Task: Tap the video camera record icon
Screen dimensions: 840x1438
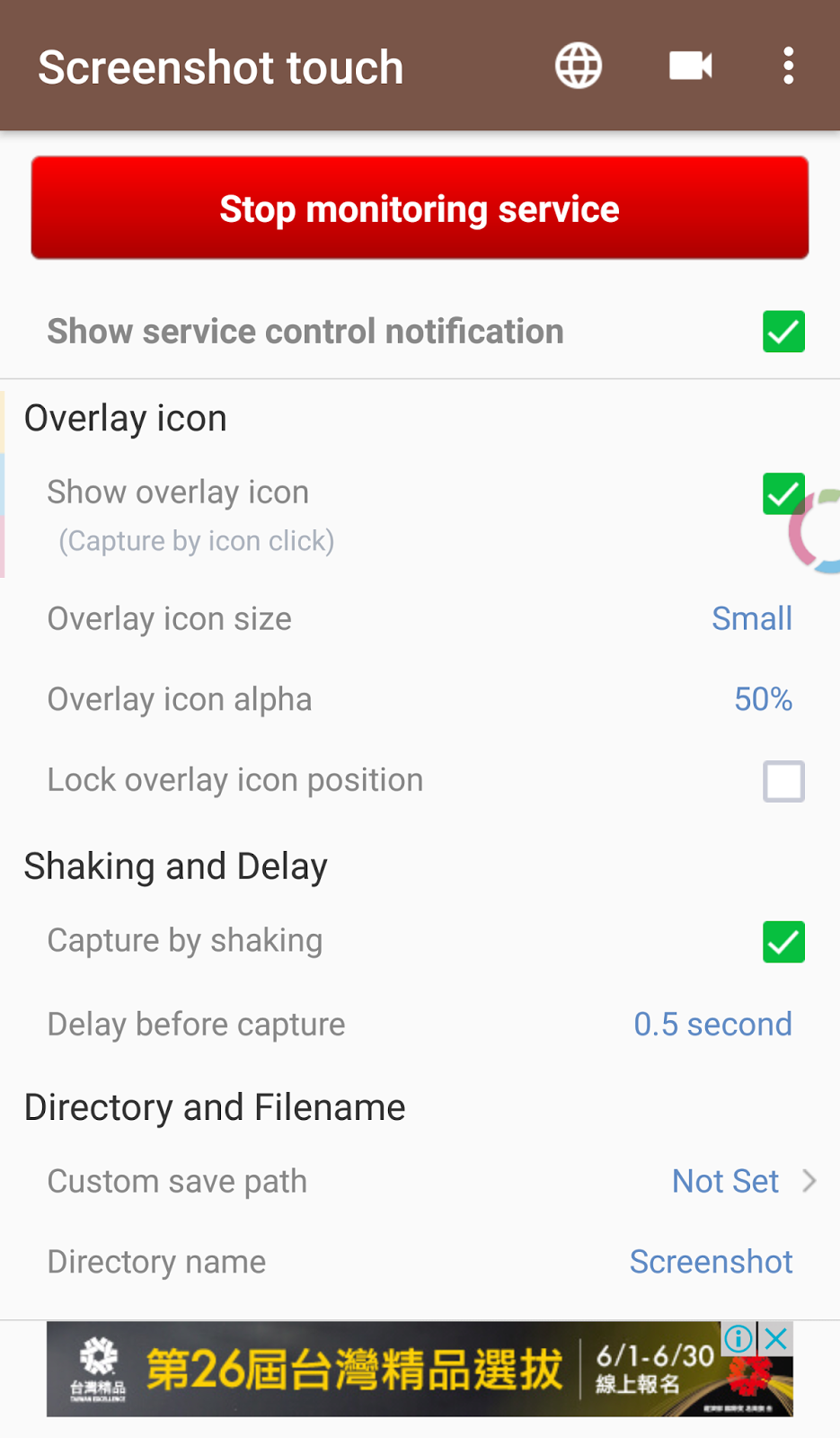Action: pos(690,66)
